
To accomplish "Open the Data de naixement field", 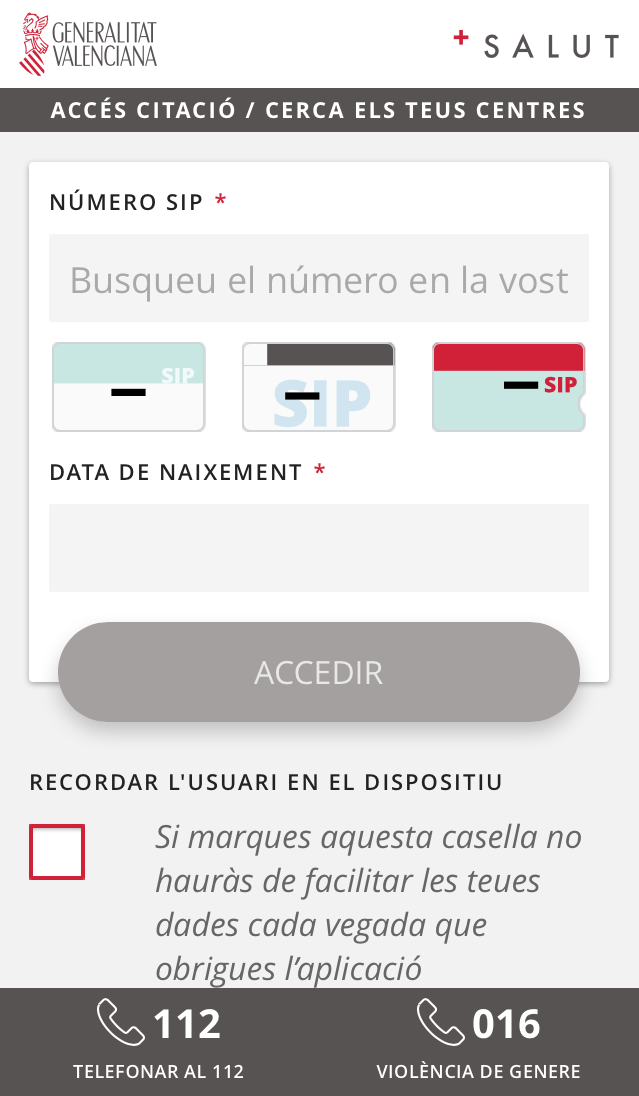I will (x=319, y=548).
